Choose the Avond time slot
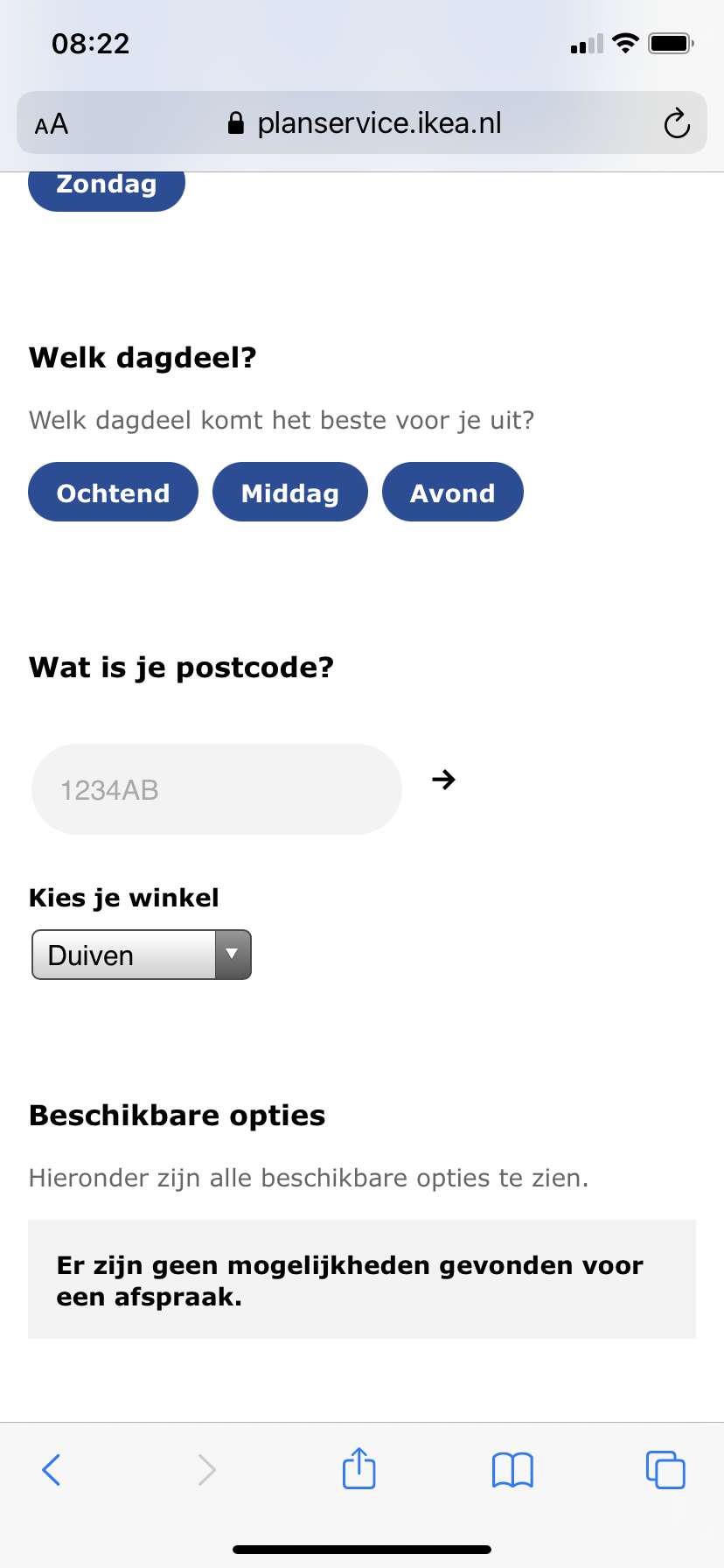The image size is (724, 1568). tap(453, 493)
